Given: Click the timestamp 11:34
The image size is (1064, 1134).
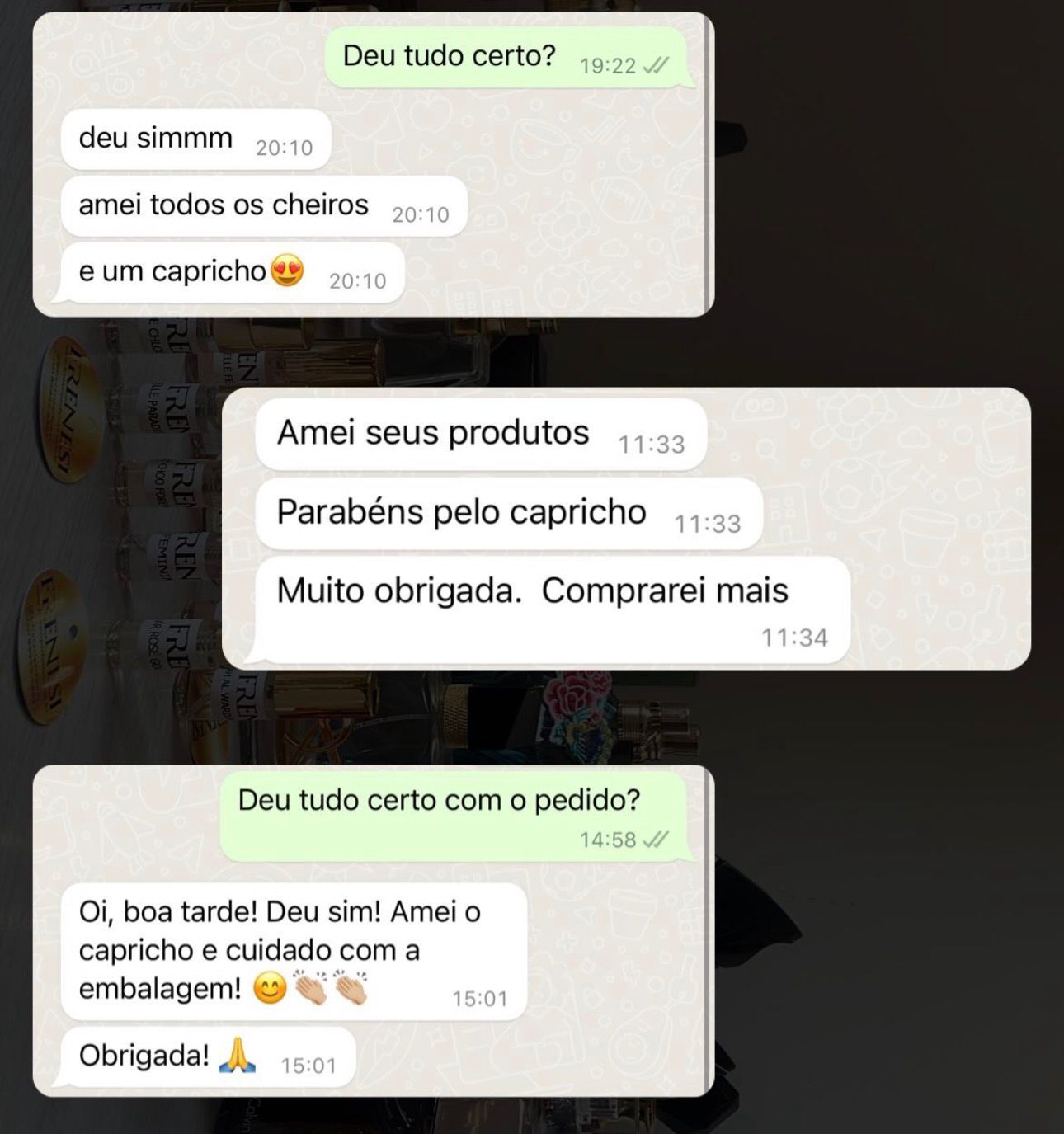Looking at the screenshot, I should 796,636.
